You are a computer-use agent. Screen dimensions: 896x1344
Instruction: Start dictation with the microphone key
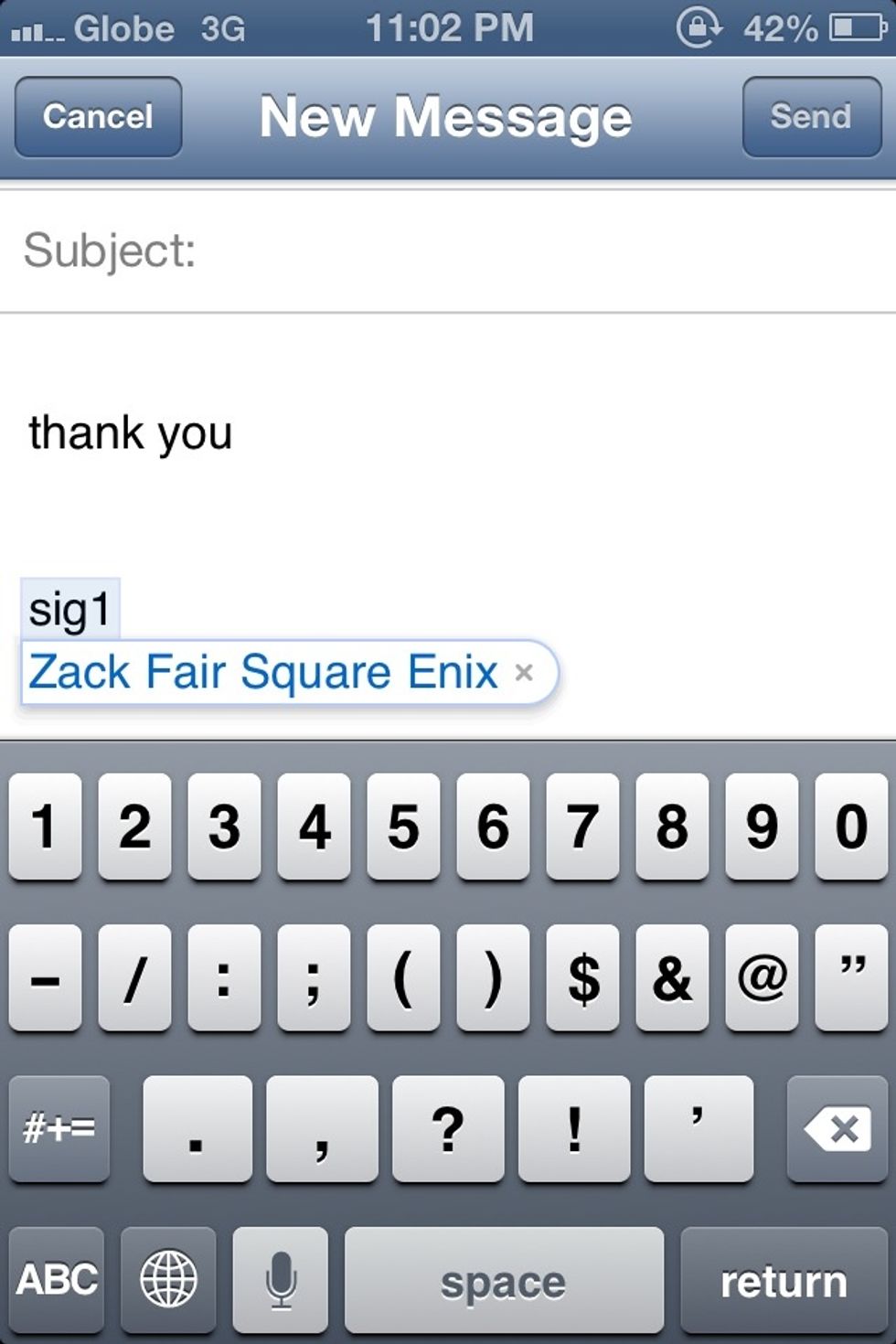281,1279
